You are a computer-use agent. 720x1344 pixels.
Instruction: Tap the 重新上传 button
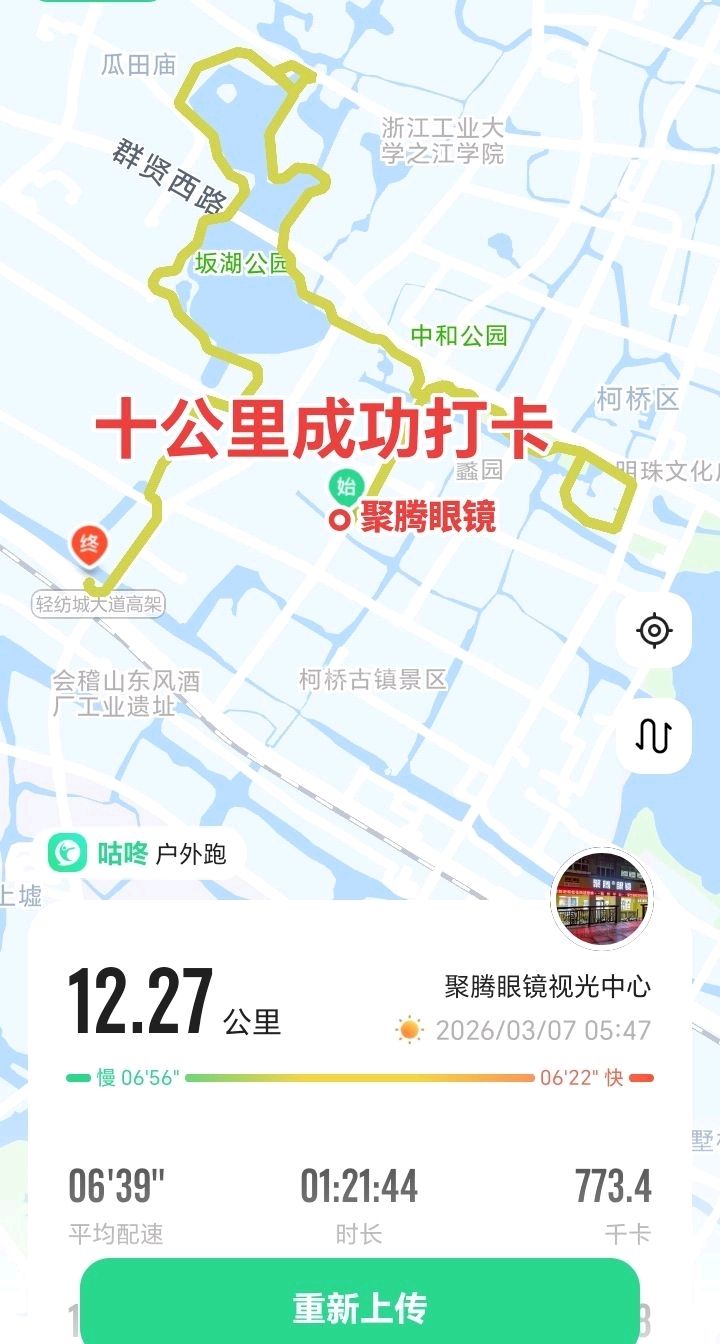359,1307
